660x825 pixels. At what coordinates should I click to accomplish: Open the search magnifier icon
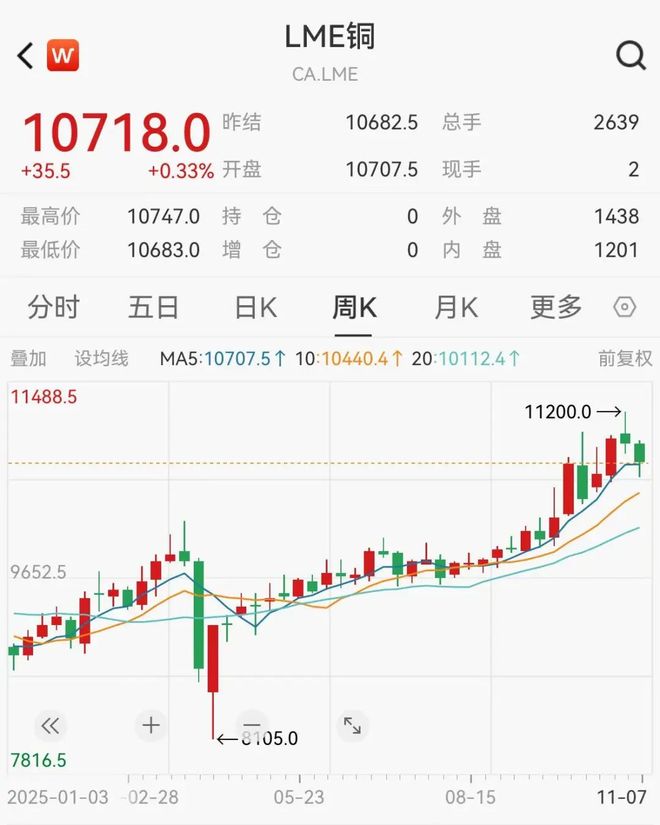(x=631, y=56)
